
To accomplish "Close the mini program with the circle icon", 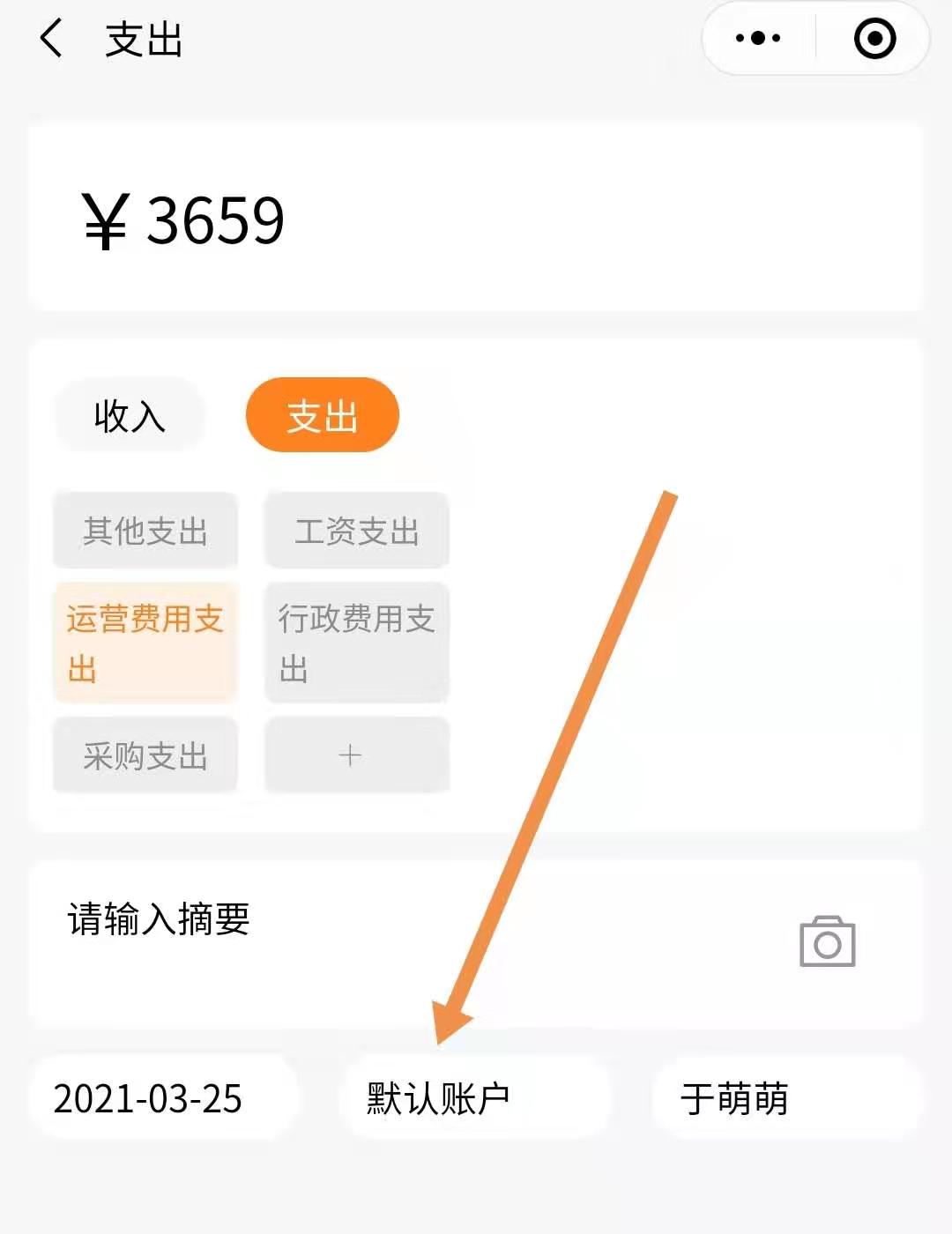I will [x=874, y=39].
